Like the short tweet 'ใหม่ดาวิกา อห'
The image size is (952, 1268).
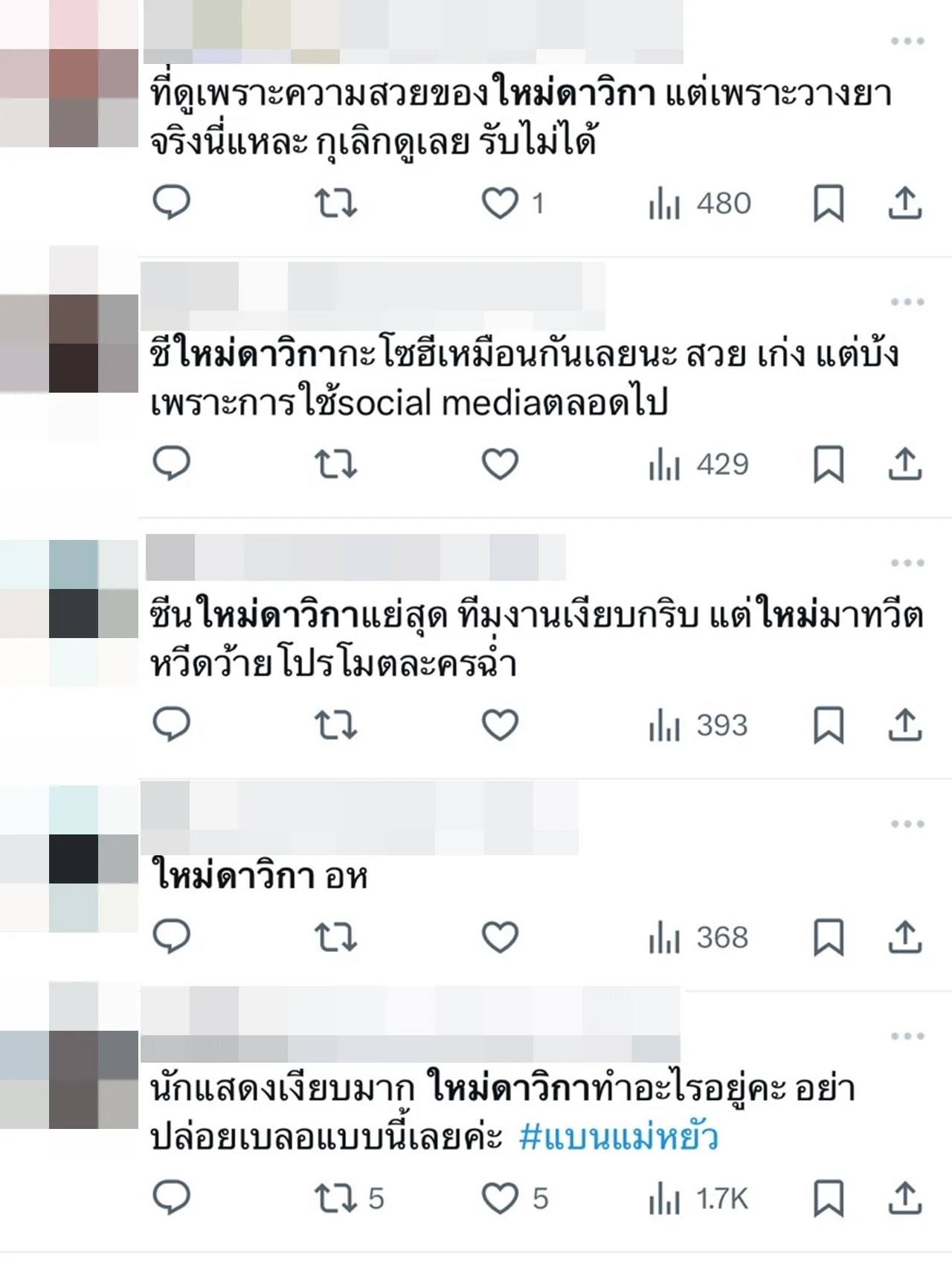click(500, 937)
